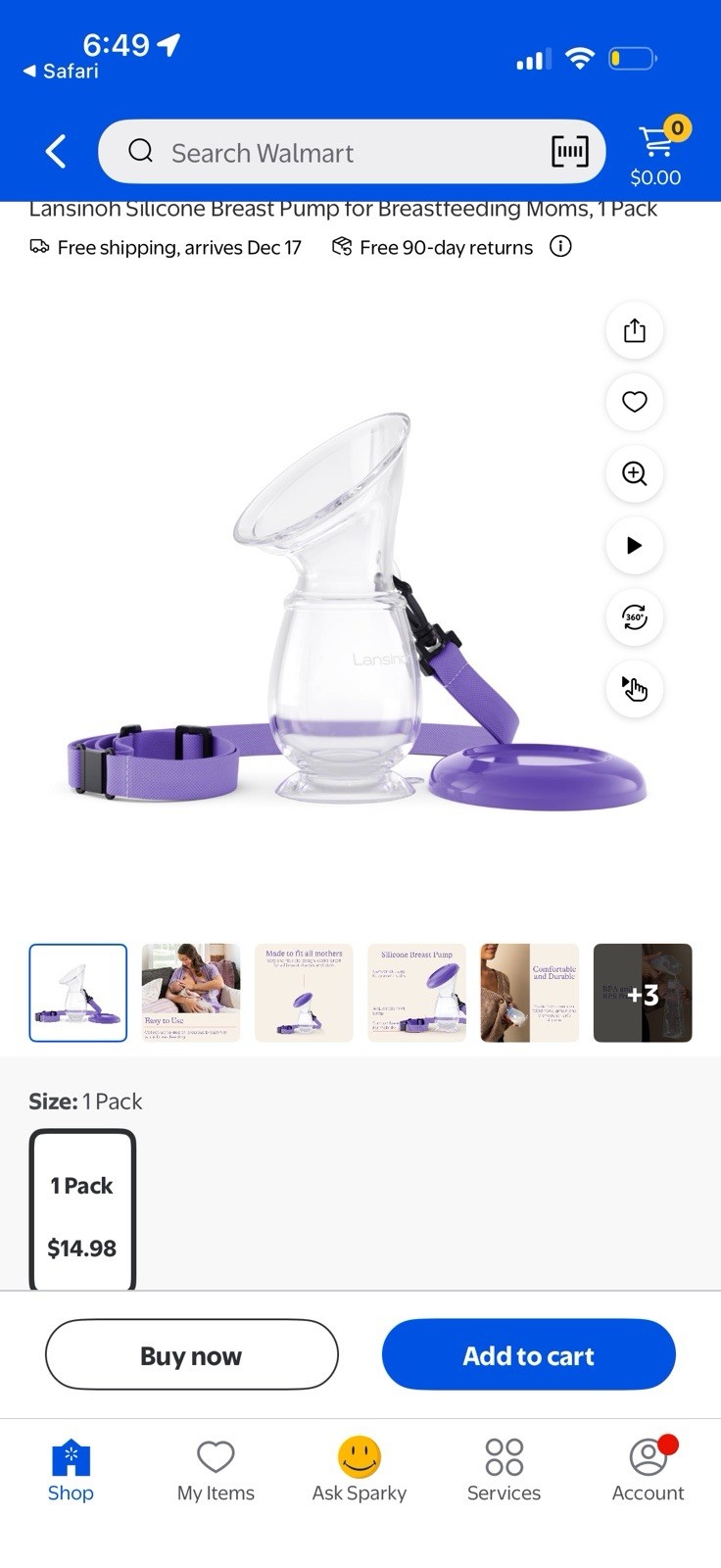
Task: Buy now
Action: click(192, 1355)
